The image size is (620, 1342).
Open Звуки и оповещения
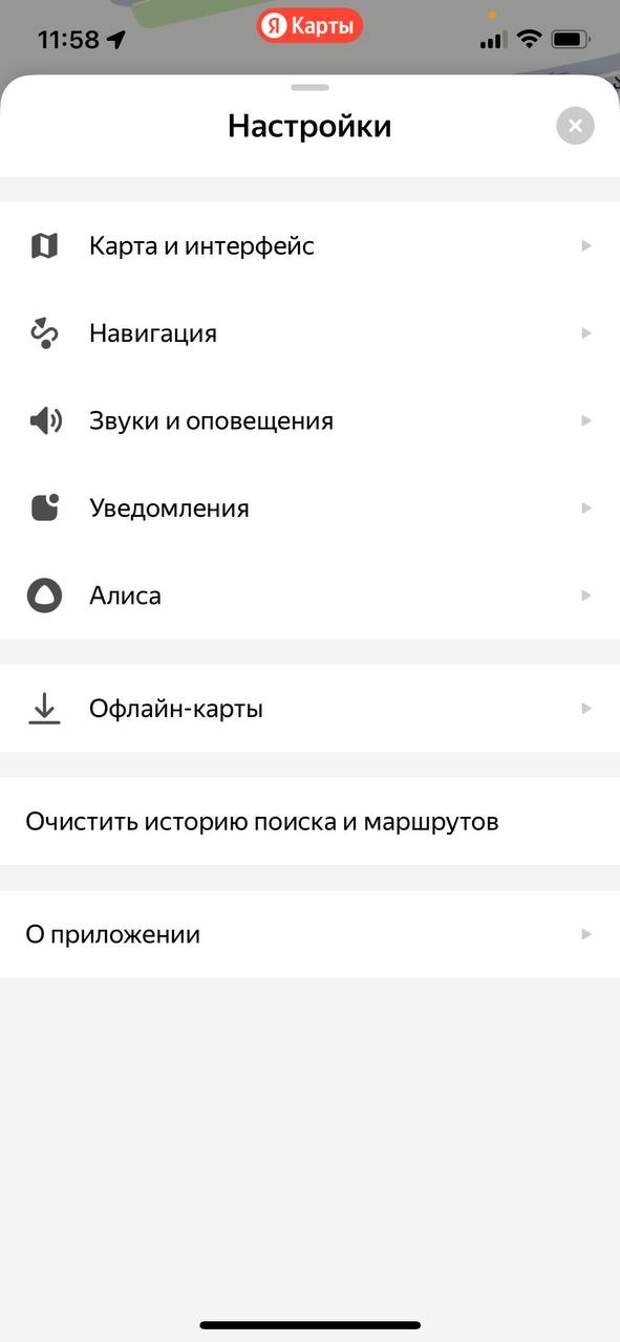point(310,421)
